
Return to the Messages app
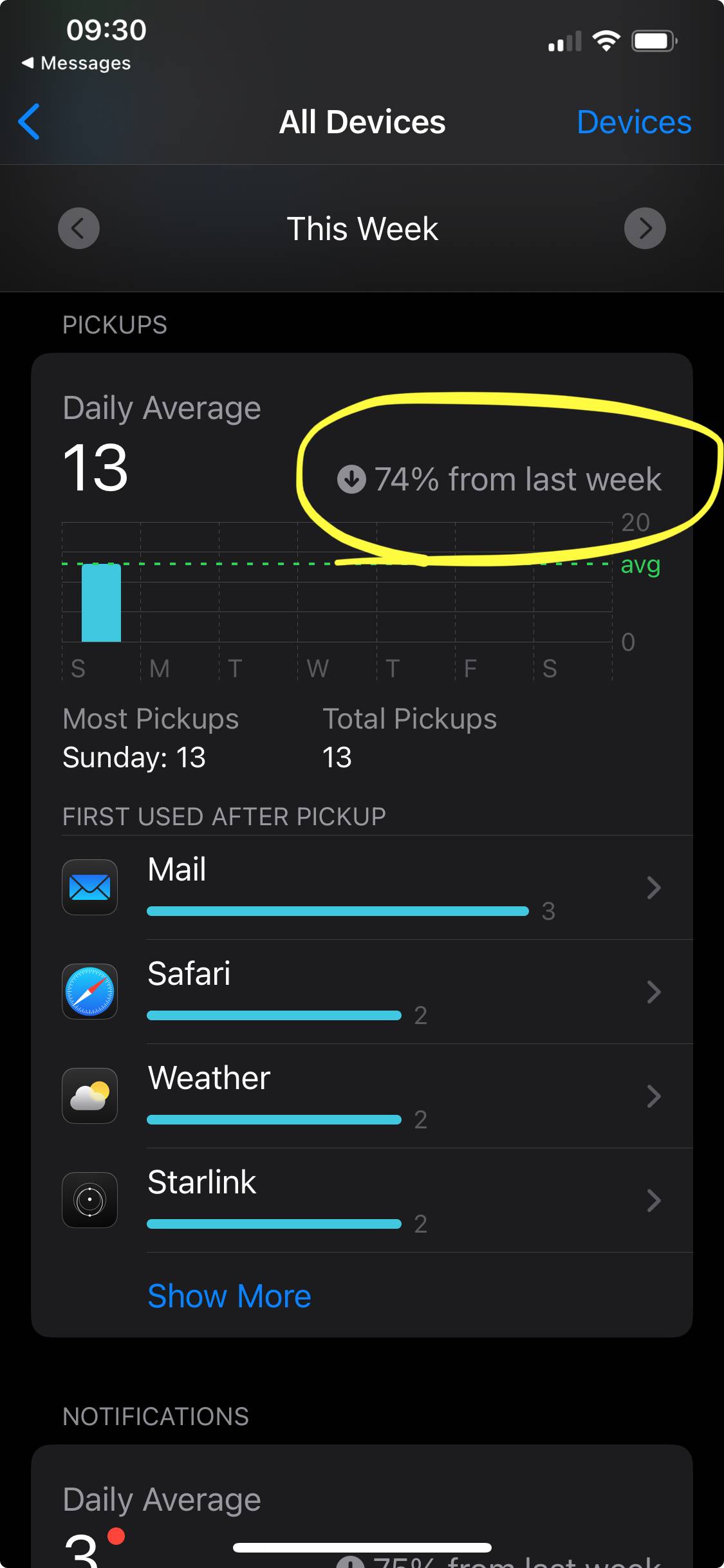(x=77, y=63)
